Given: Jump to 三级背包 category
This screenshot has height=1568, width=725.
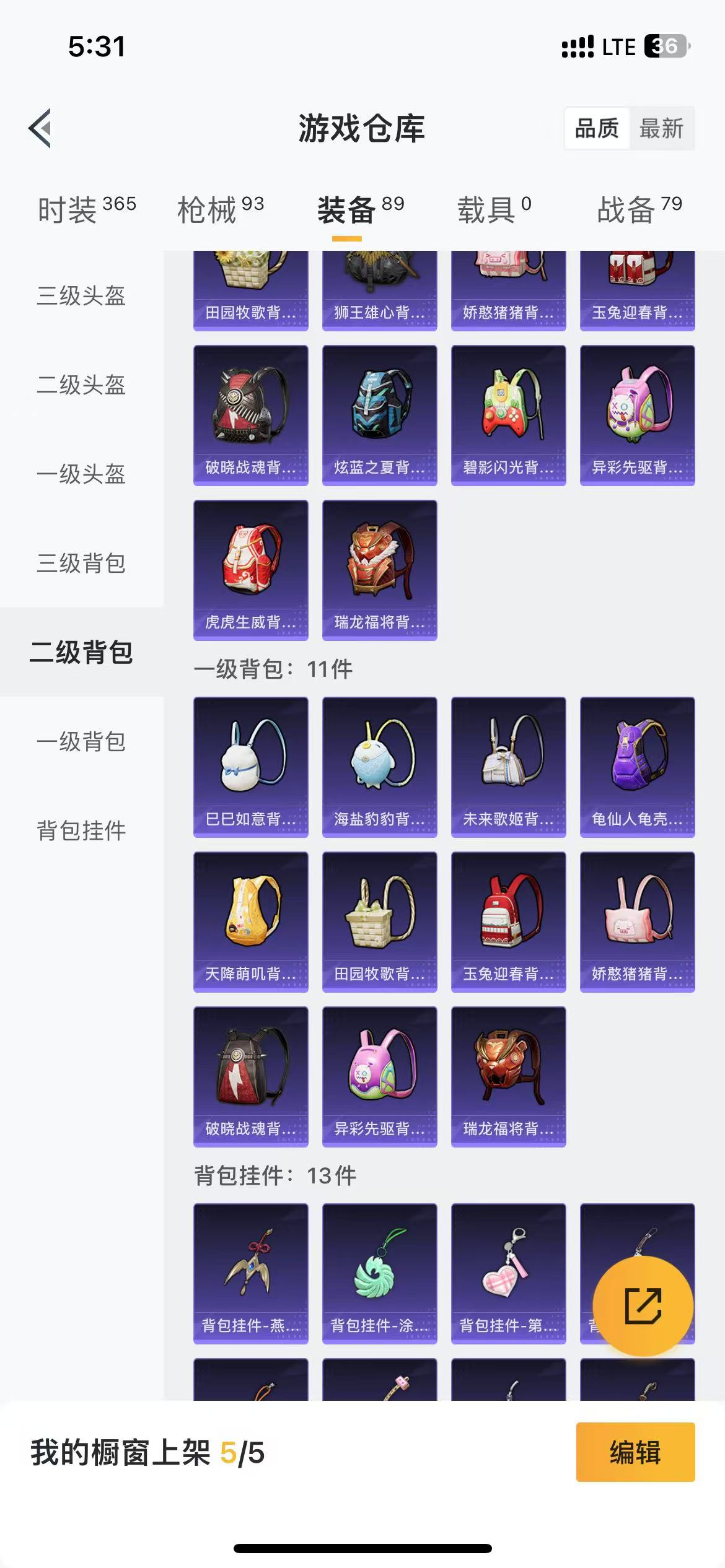Looking at the screenshot, I should pyautogui.click(x=81, y=563).
